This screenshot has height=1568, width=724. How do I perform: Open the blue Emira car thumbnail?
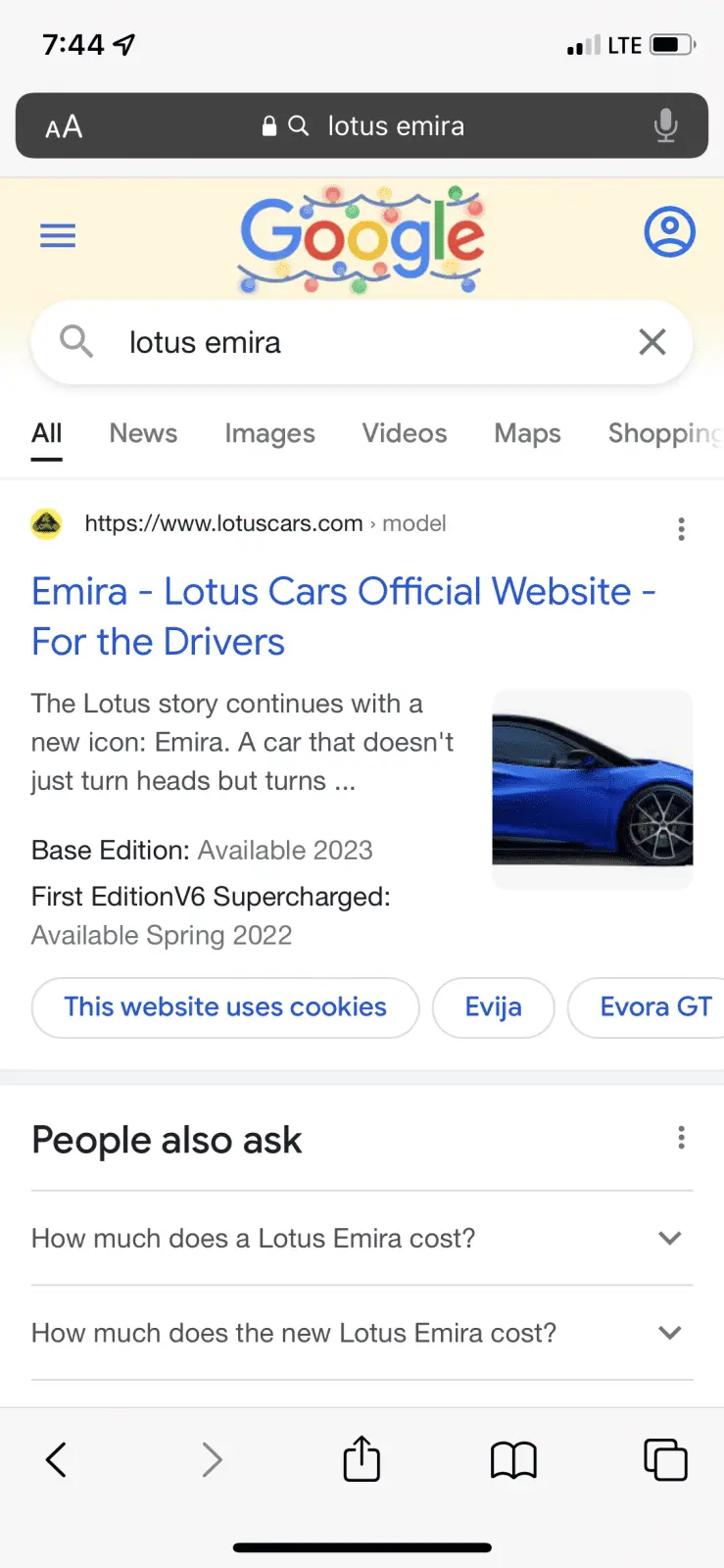click(592, 790)
